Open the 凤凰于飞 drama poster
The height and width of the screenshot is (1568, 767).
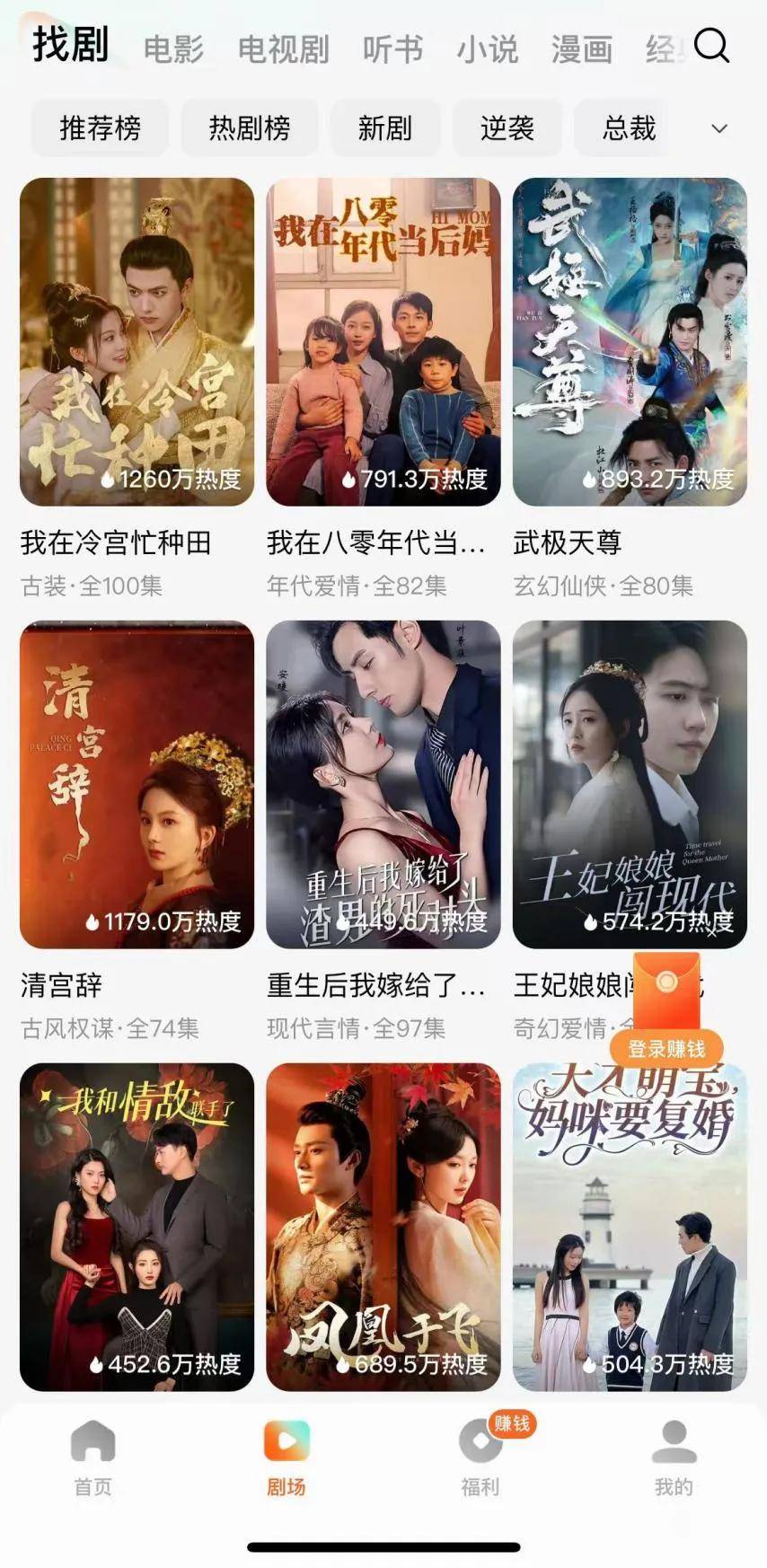[x=383, y=1227]
